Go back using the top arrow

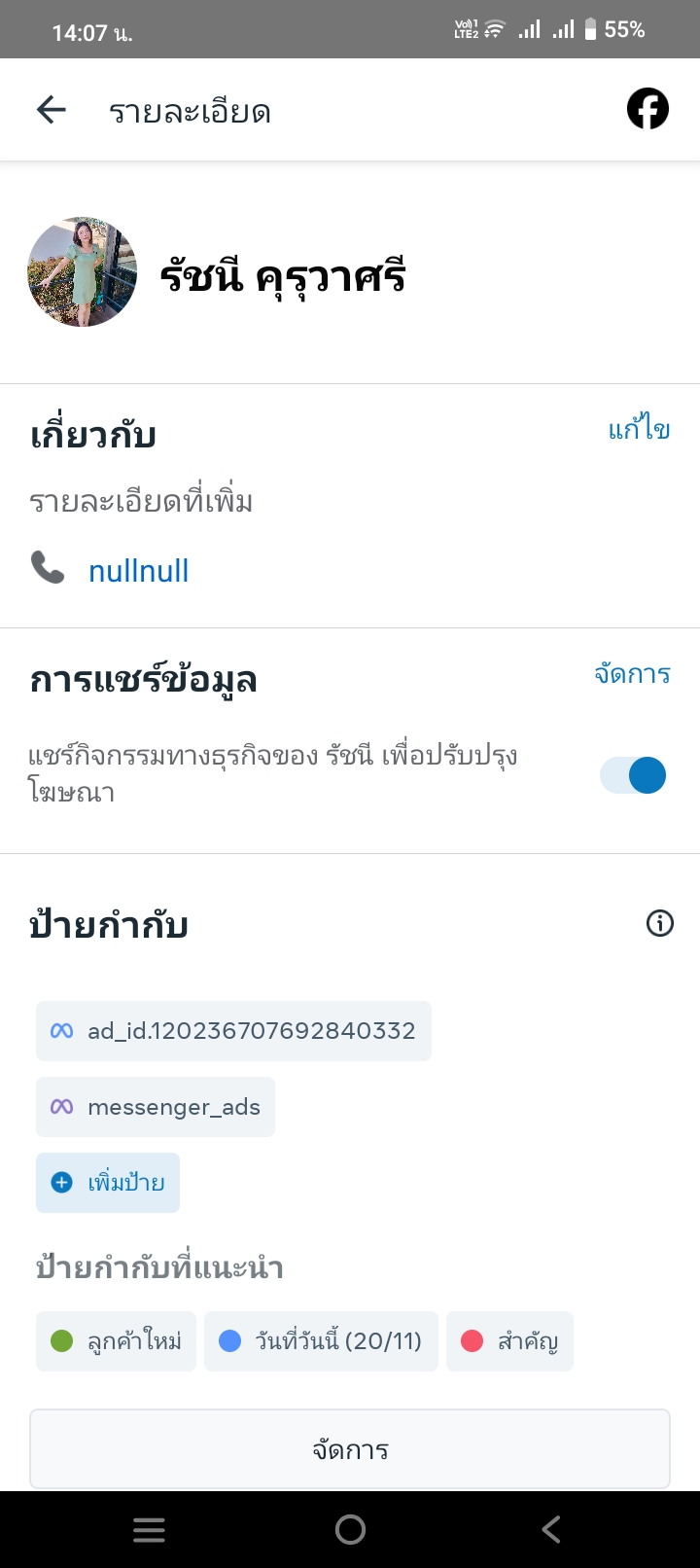pyautogui.click(x=52, y=110)
